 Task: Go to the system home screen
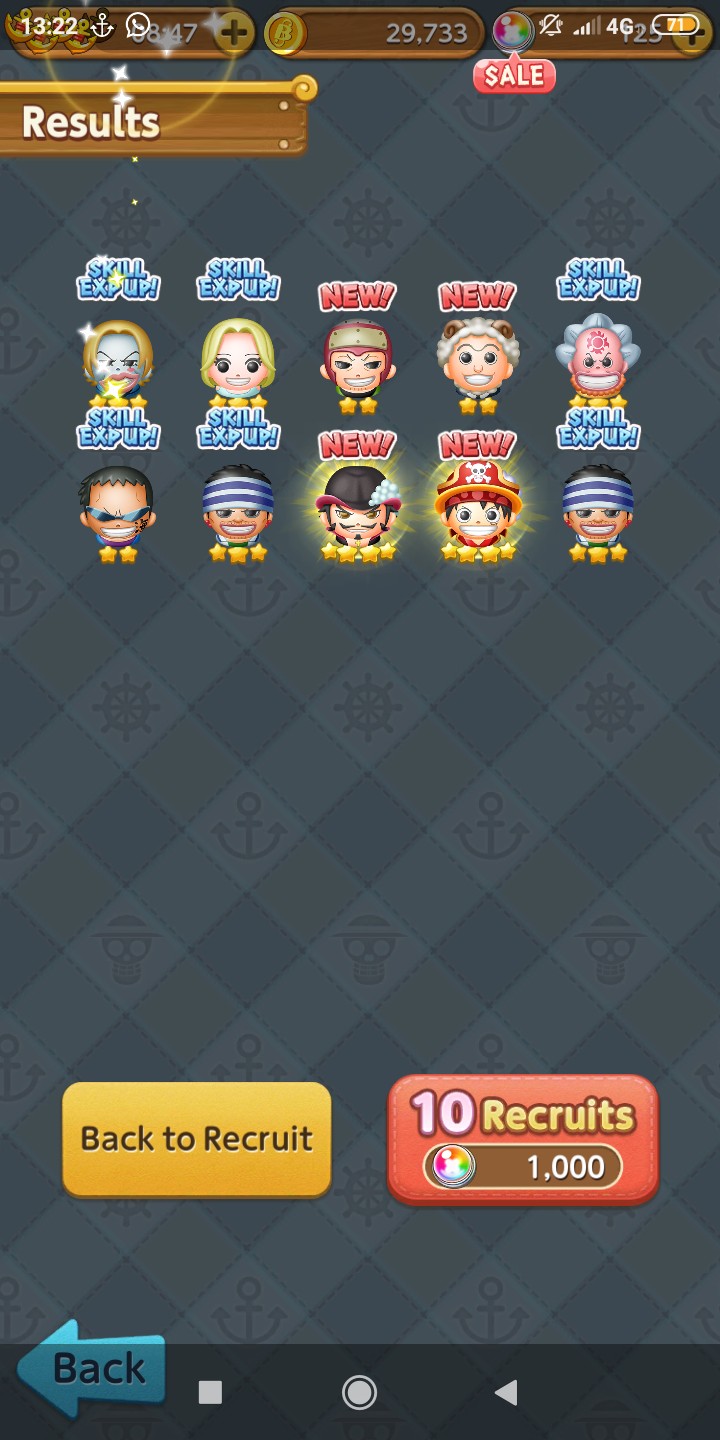(359, 1392)
